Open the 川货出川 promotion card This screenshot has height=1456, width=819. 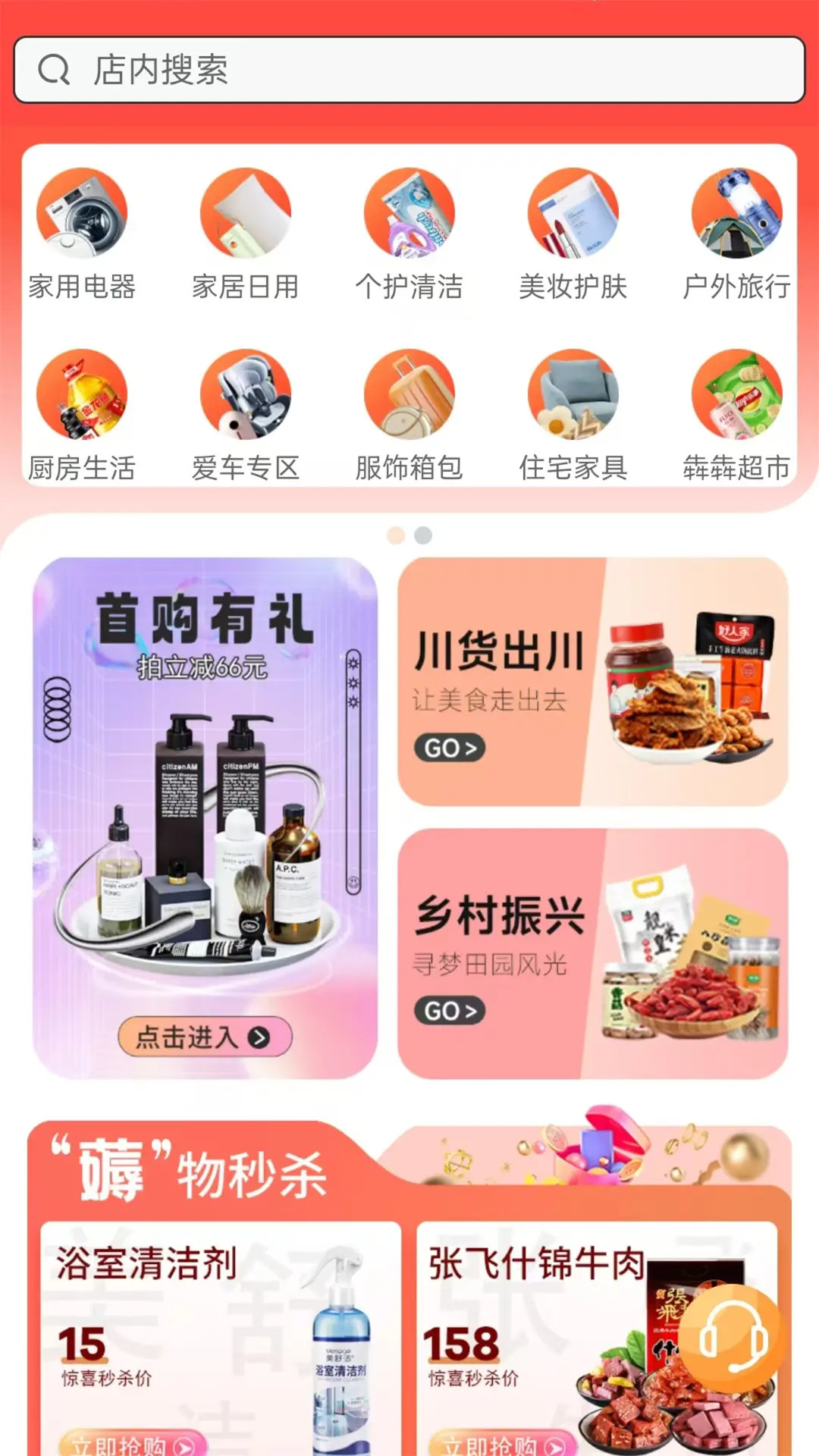592,682
